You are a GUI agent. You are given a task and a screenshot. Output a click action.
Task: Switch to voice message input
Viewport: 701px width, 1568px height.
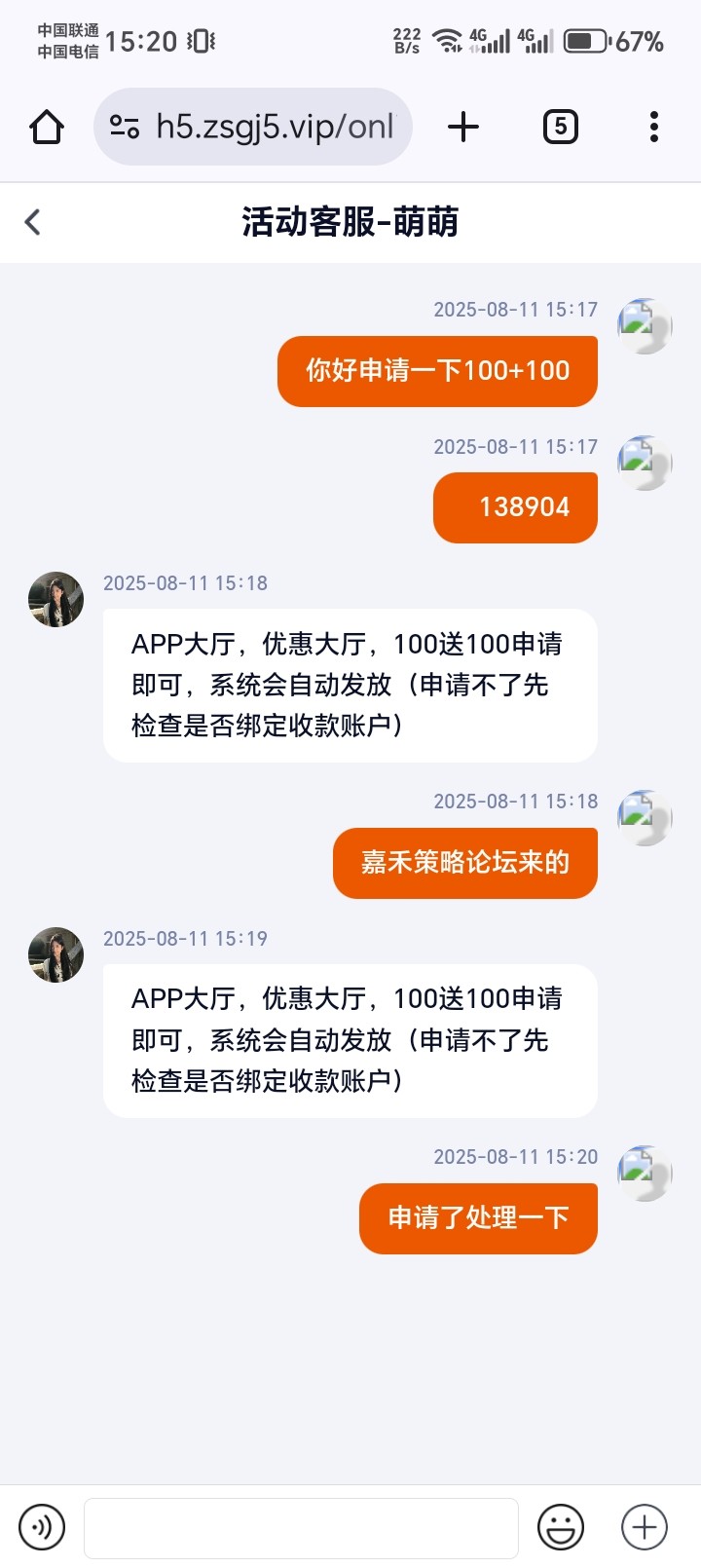(x=42, y=1527)
